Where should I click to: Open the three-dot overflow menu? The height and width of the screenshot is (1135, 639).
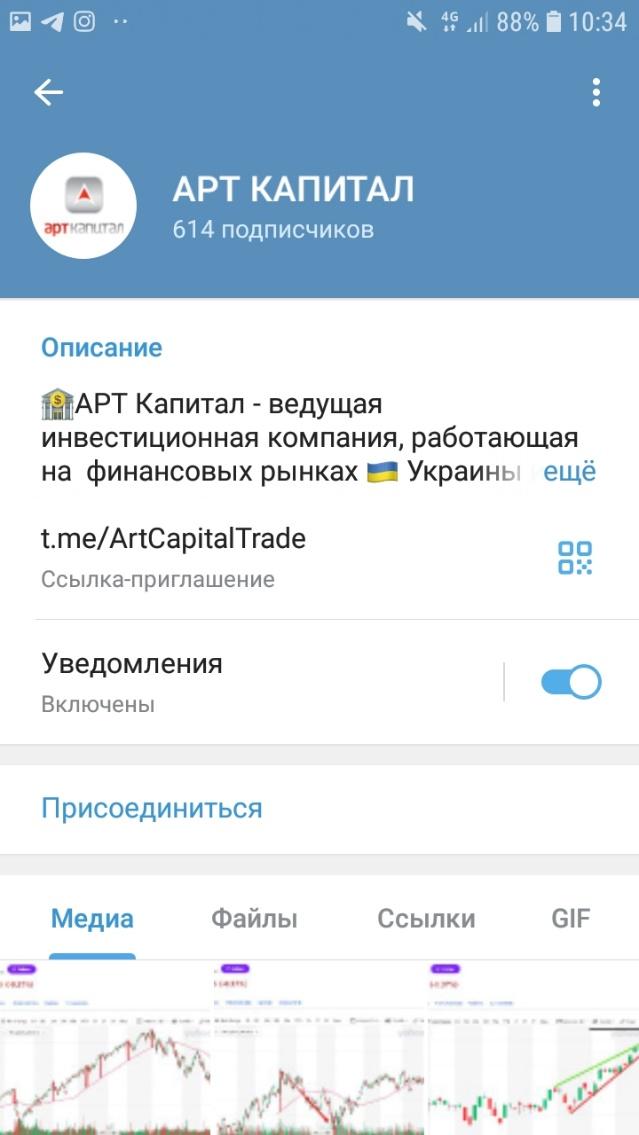(596, 93)
